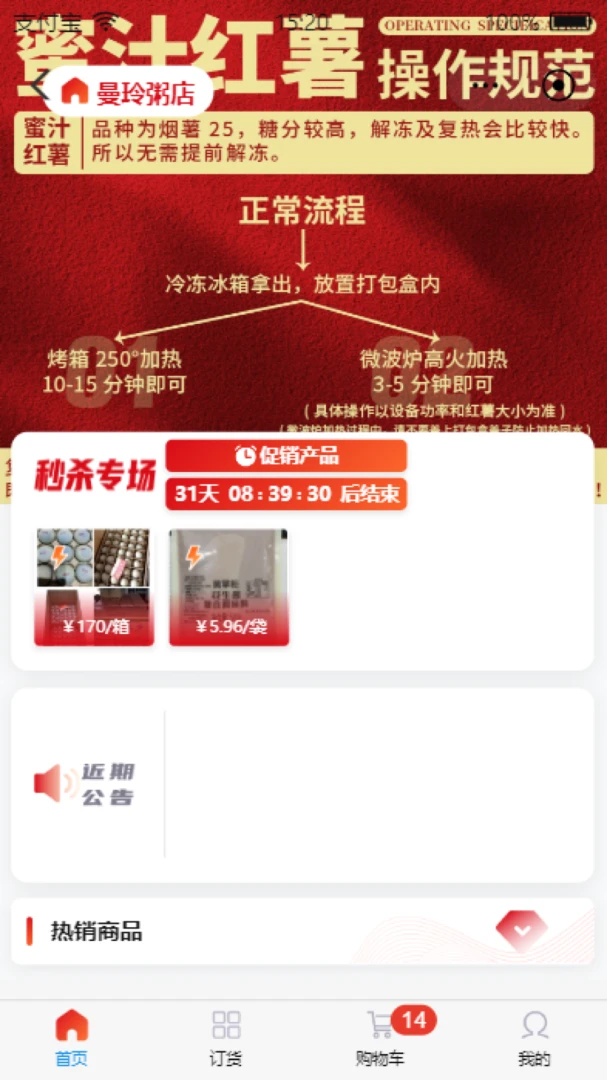
Task: Go back using the top-left arrow
Action: coord(39,87)
